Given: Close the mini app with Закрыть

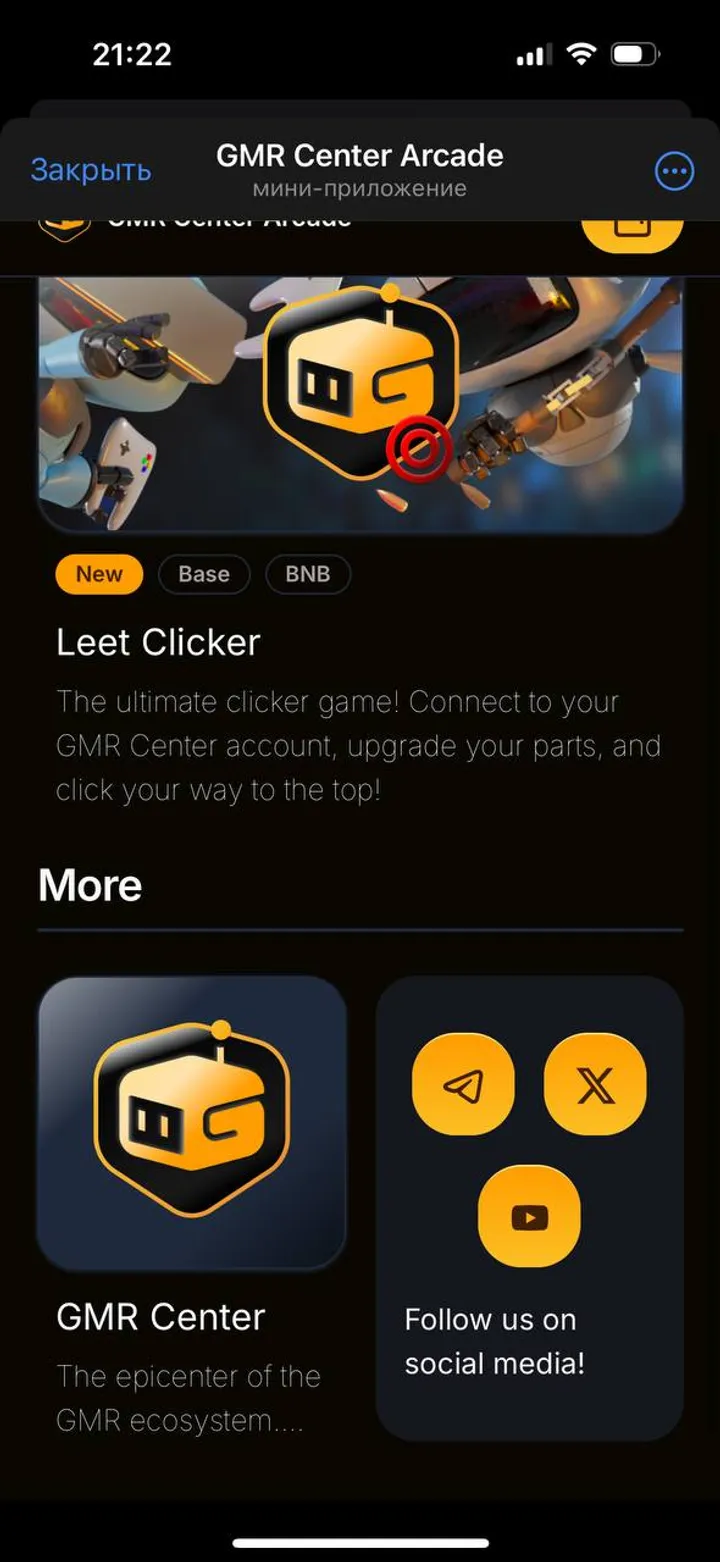Looking at the screenshot, I should (x=91, y=170).
